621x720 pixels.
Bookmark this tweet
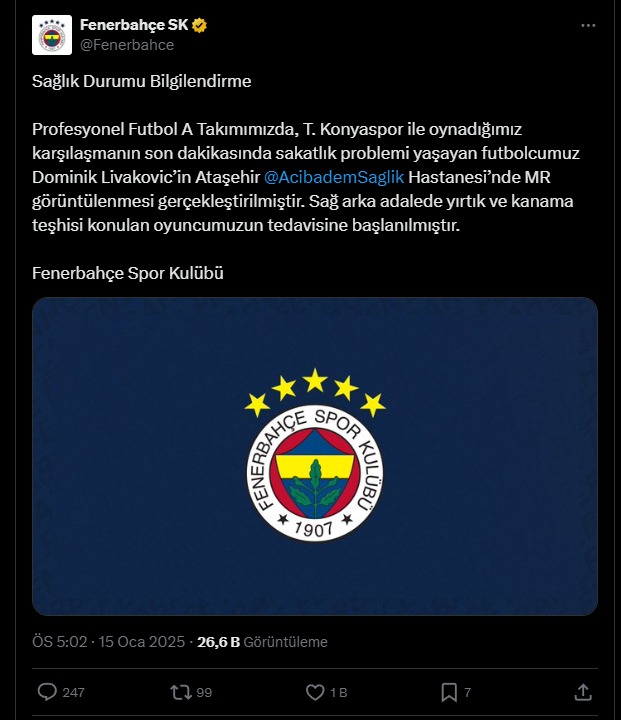(x=450, y=692)
